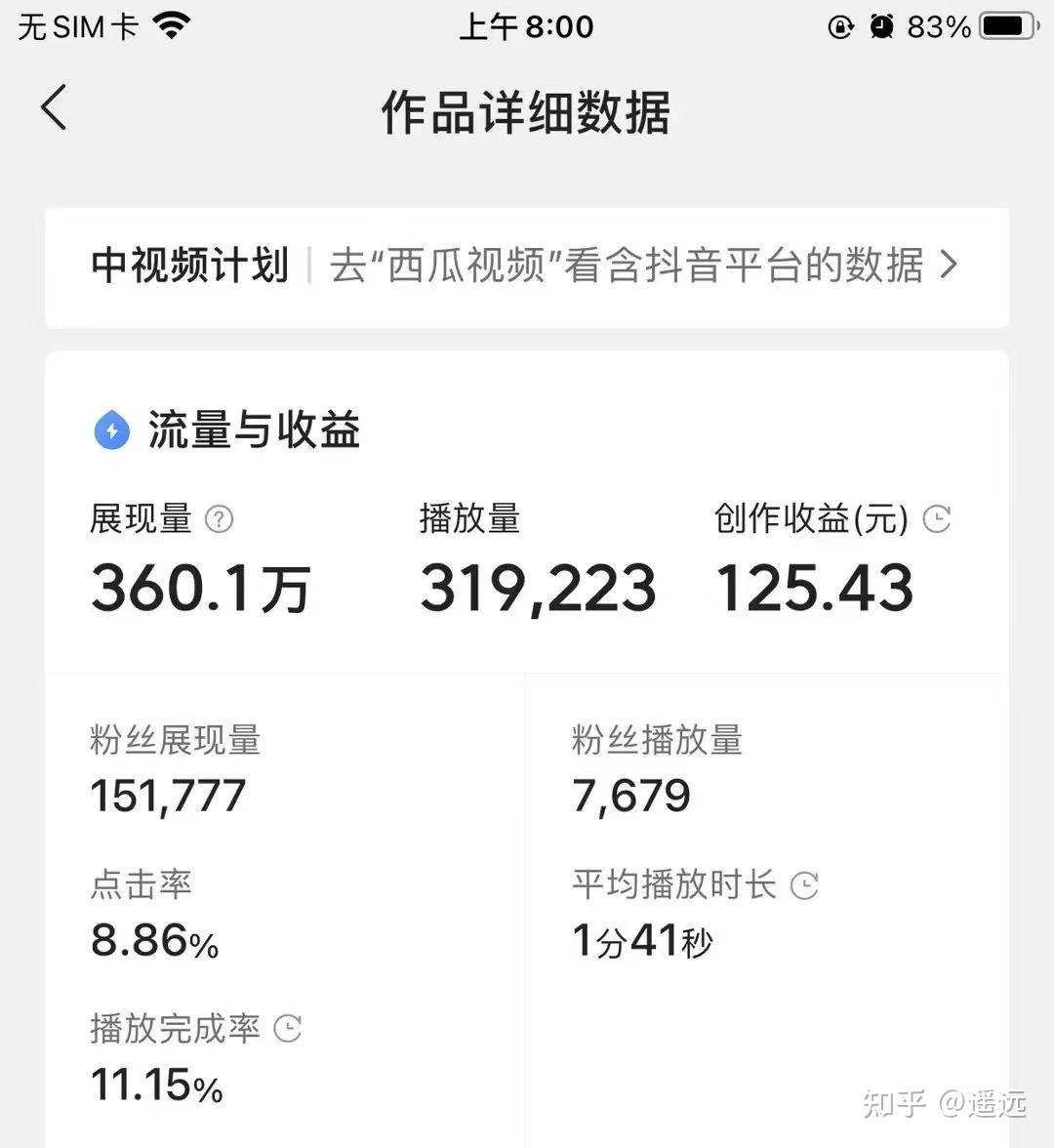Tap the help icon next to 展现量
Image resolution: width=1054 pixels, height=1148 pixels.
pyautogui.click(x=220, y=519)
